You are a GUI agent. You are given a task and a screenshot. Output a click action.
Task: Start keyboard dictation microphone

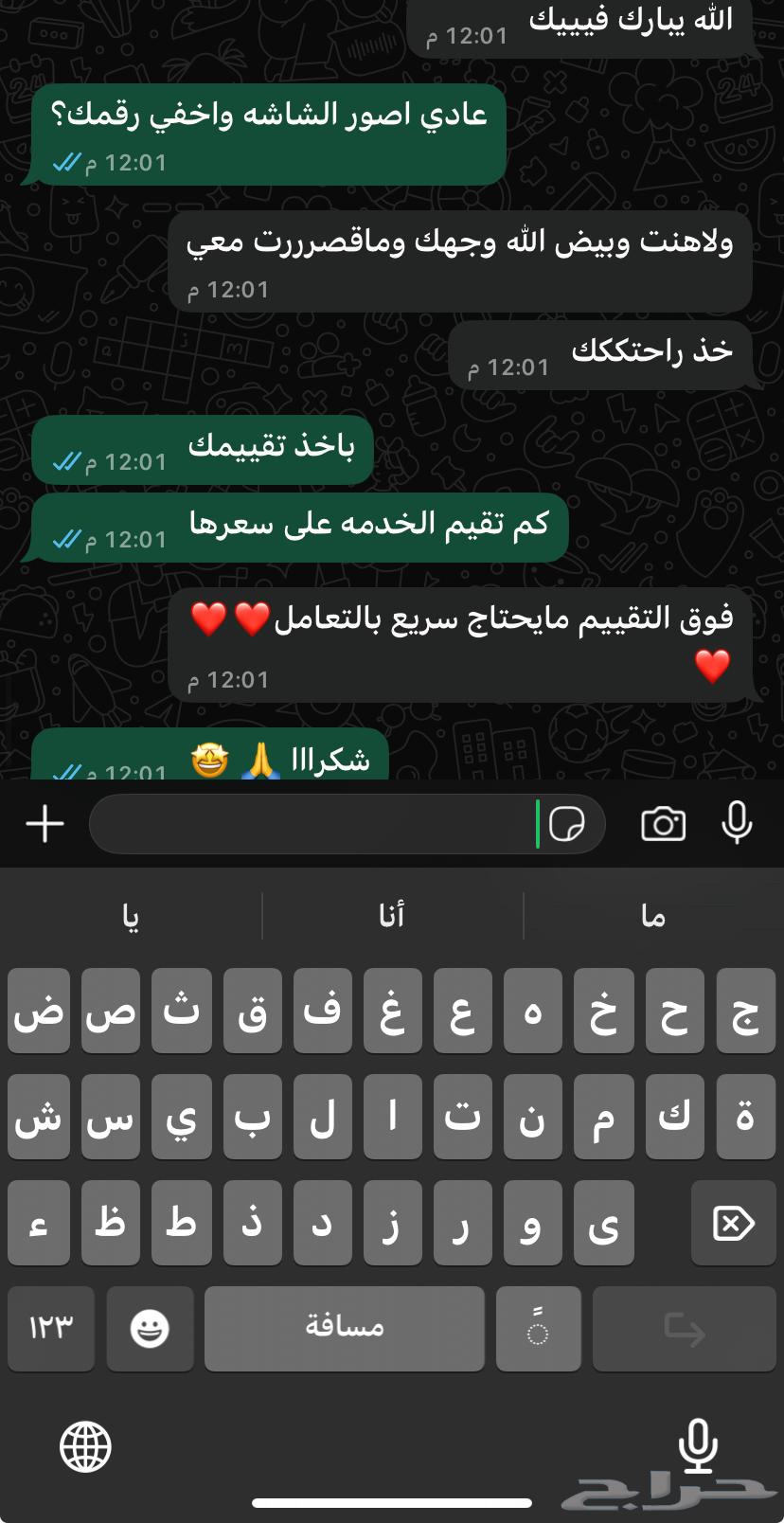698,1447
